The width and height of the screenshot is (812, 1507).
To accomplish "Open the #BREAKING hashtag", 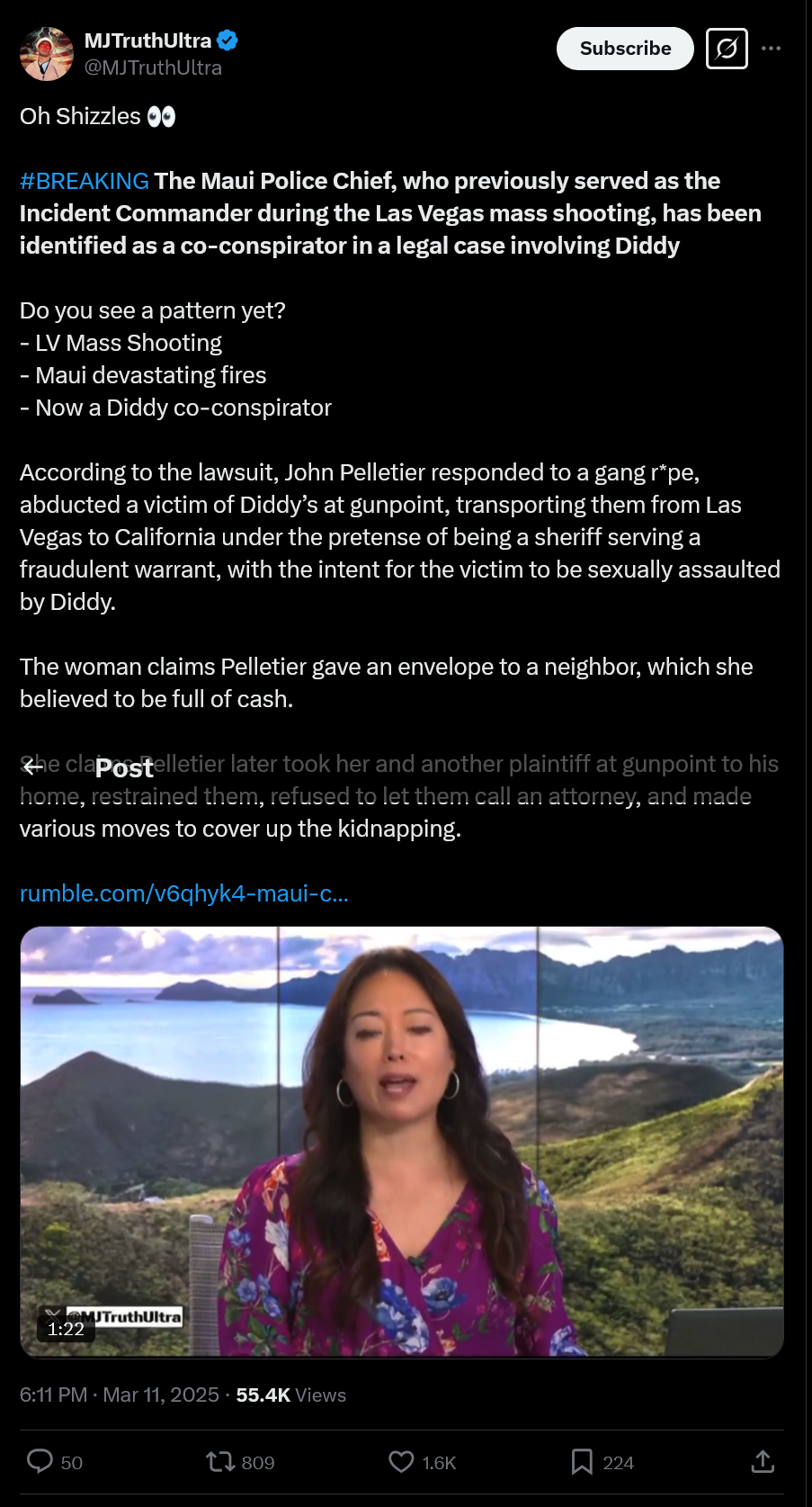I will click(x=85, y=181).
